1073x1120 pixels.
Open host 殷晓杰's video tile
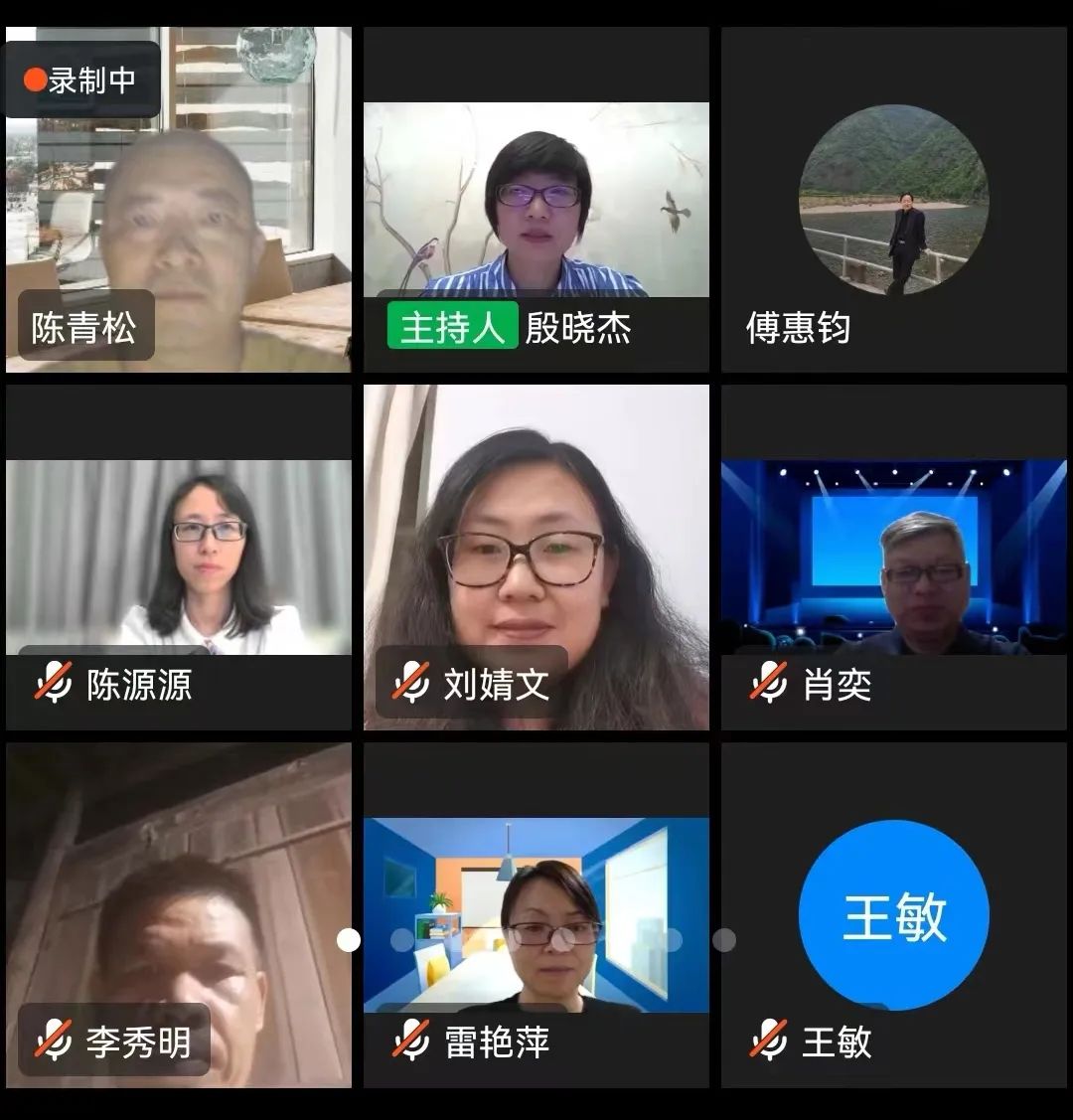point(536,199)
